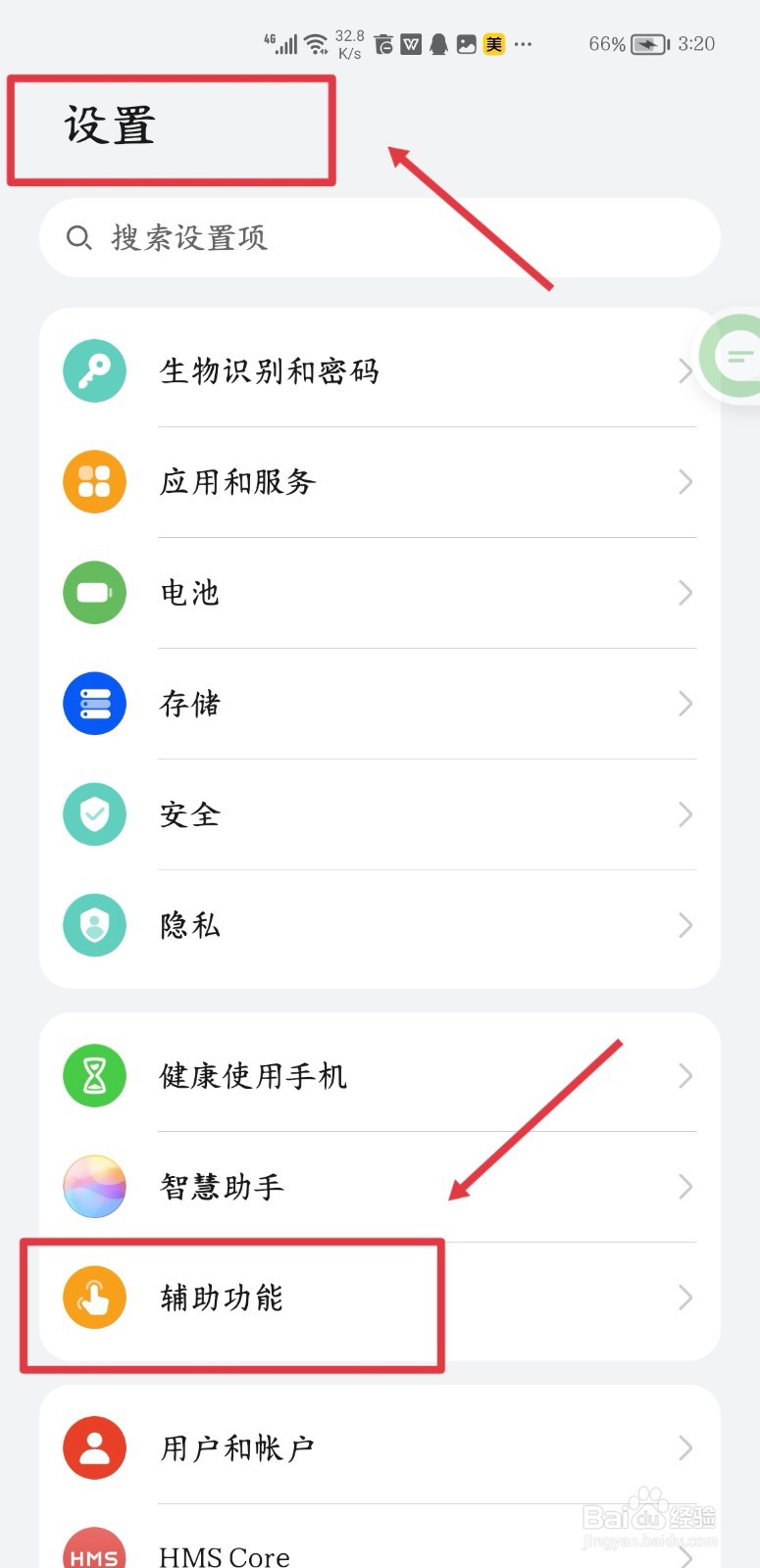Tap the blue storage icon beside 存储

(x=94, y=704)
